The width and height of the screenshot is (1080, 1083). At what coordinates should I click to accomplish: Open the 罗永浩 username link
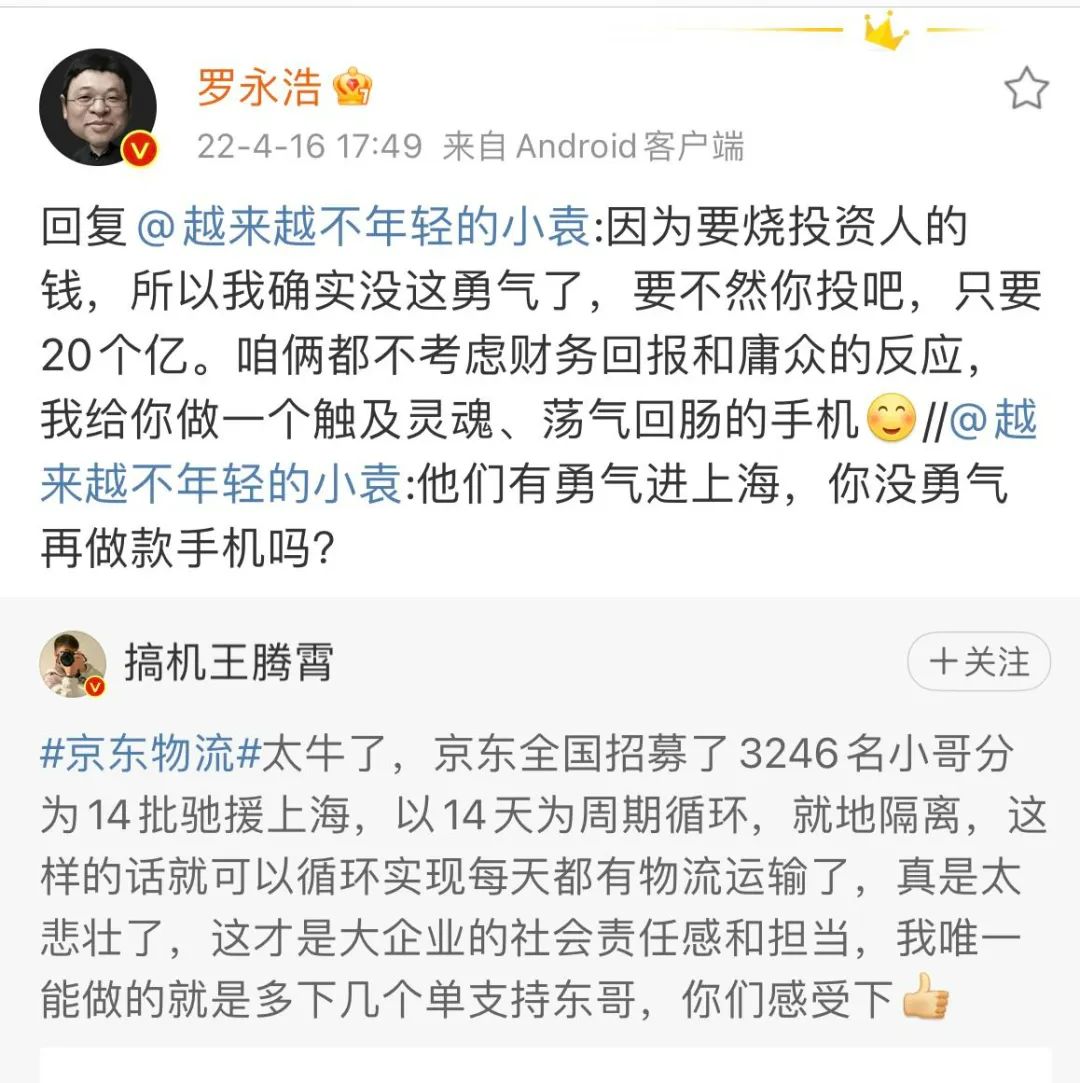pos(258,88)
